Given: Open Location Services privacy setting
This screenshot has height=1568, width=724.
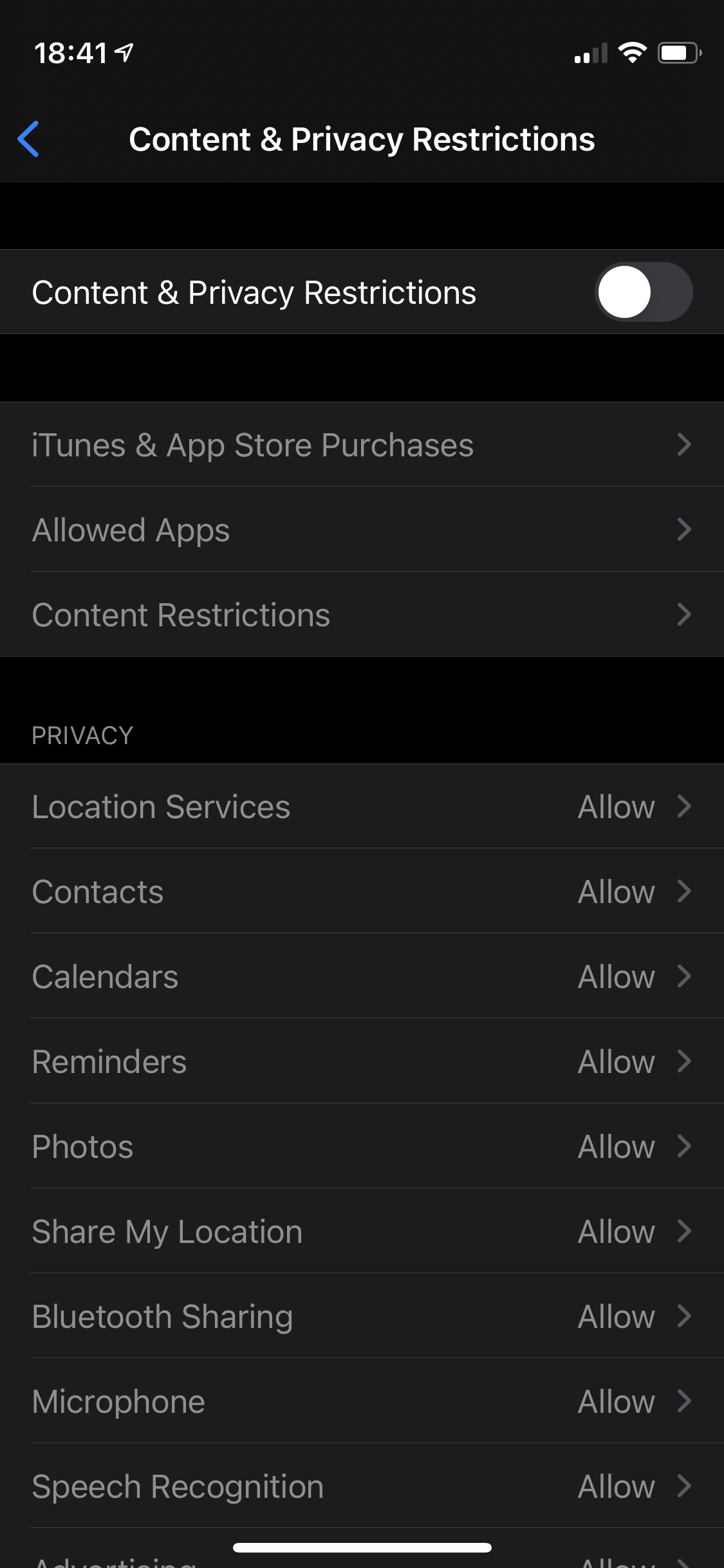Looking at the screenshot, I should tap(362, 807).
